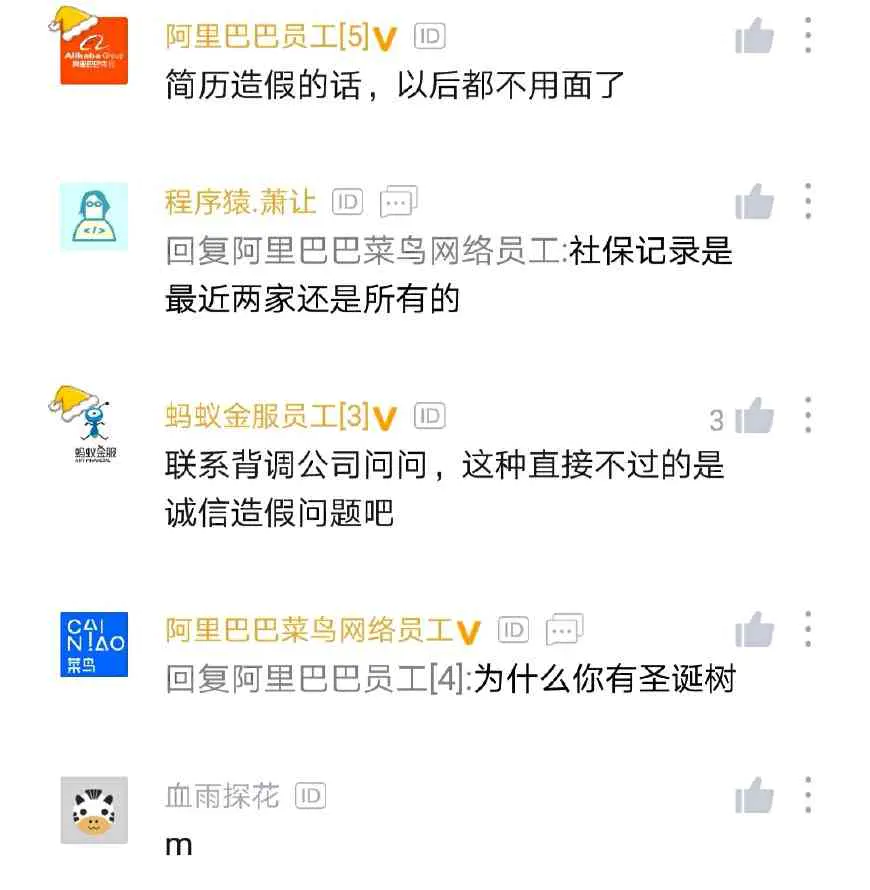The image size is (870, 890).
Task: Like the comment by 阿里巴巴员工[5]
Action: point(754,39)
